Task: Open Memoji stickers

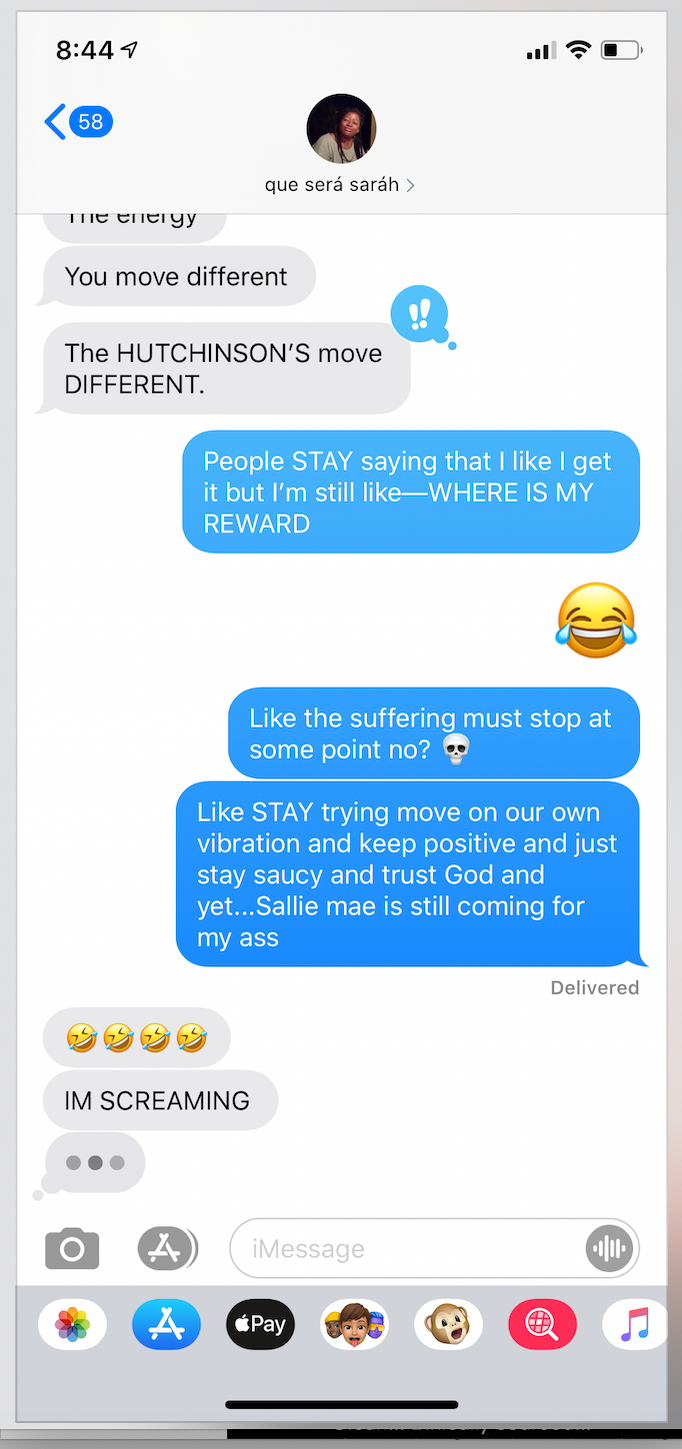Action: click(x=354, y=1324)
